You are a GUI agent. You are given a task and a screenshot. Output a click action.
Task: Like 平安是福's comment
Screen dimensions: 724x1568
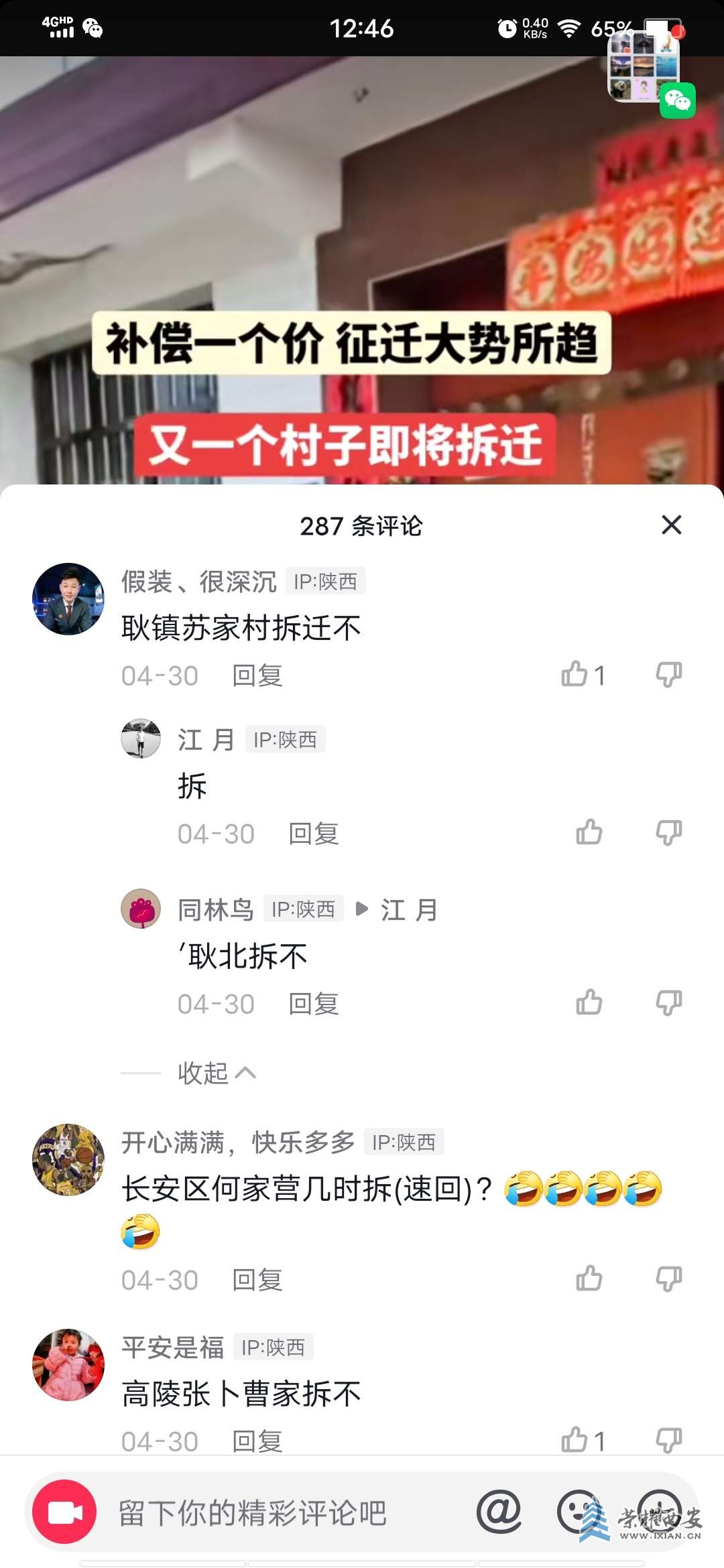pyautogui.click(x=575, y=1439)
